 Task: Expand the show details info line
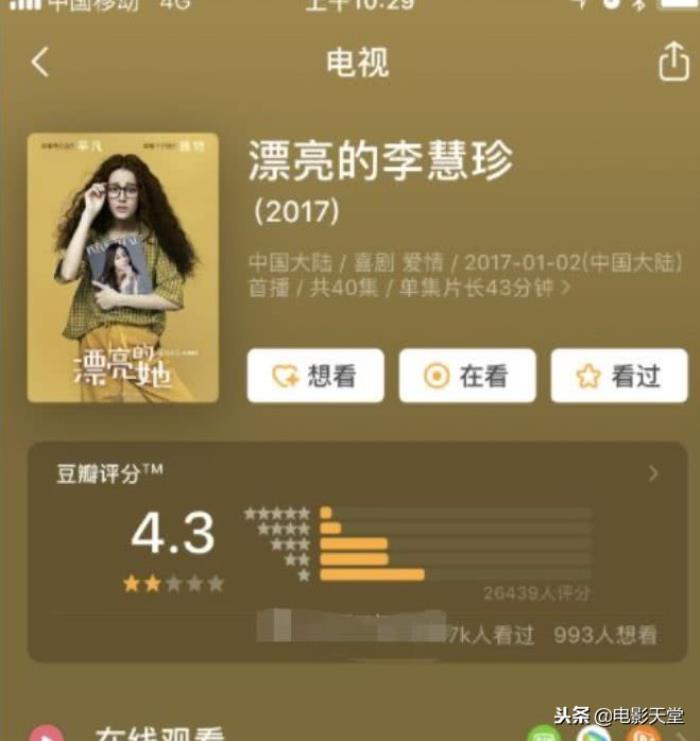click(x=566, y=288)
